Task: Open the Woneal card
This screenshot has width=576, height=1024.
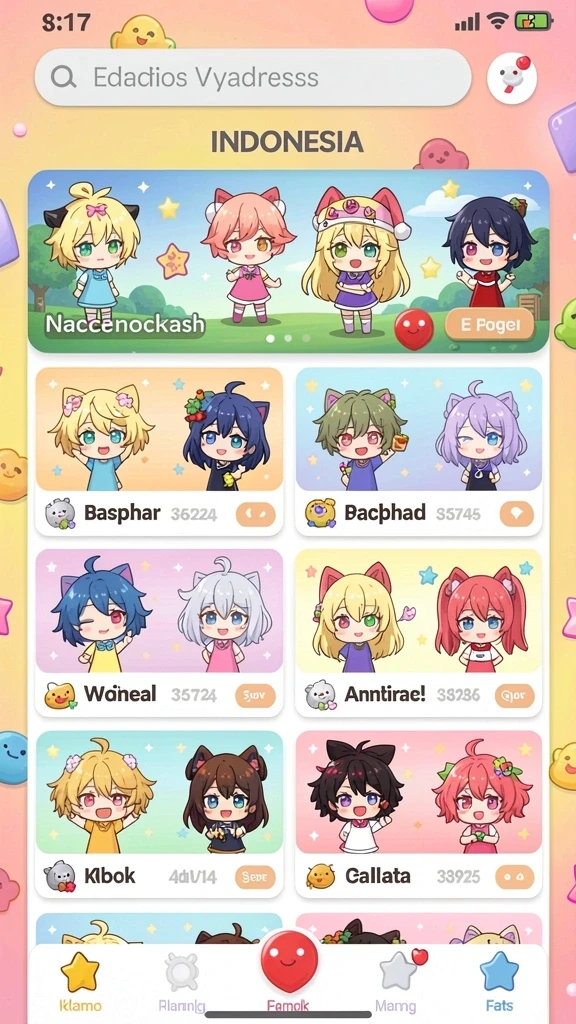Action: coord(159,633)
